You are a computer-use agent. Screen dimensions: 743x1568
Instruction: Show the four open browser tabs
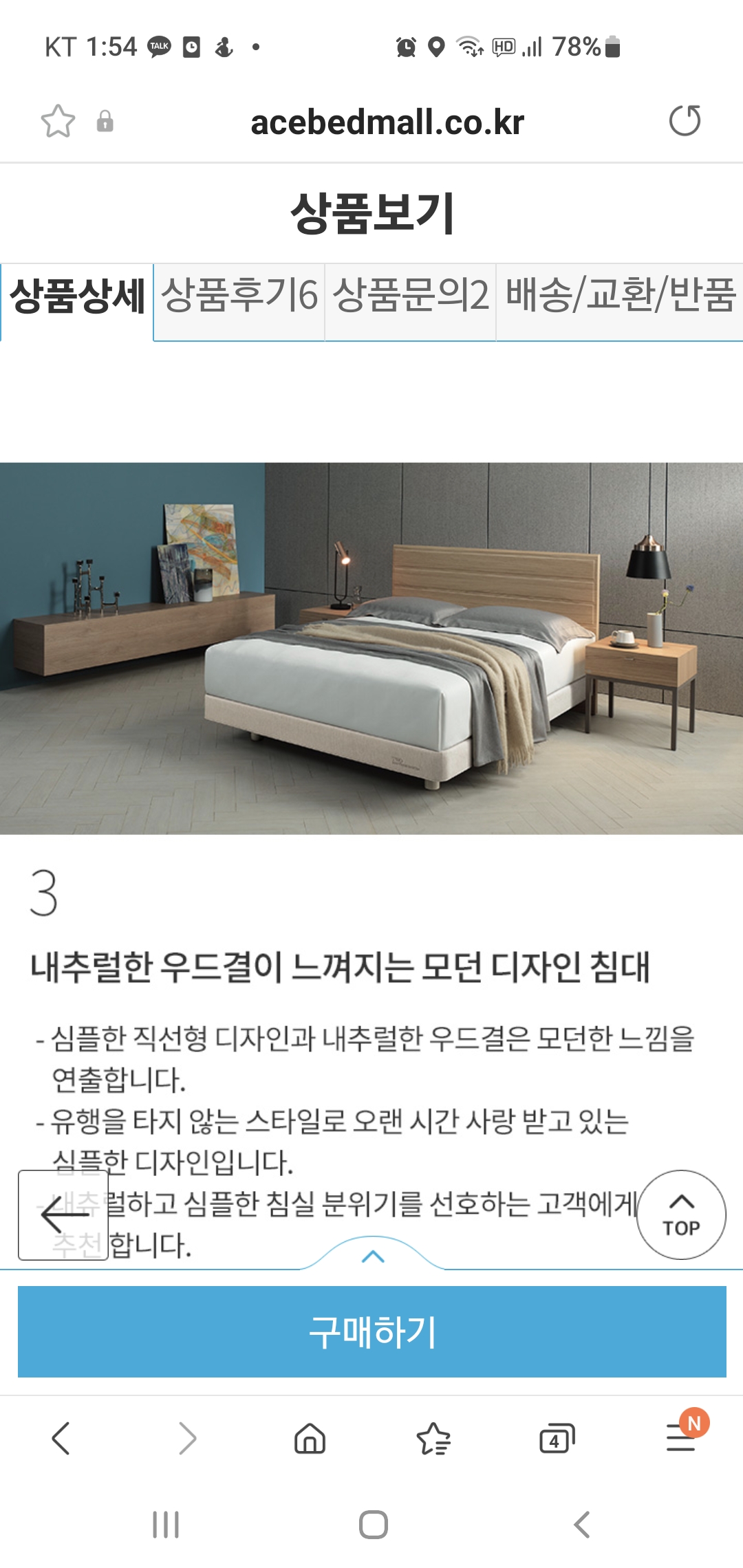[557, 1438]
